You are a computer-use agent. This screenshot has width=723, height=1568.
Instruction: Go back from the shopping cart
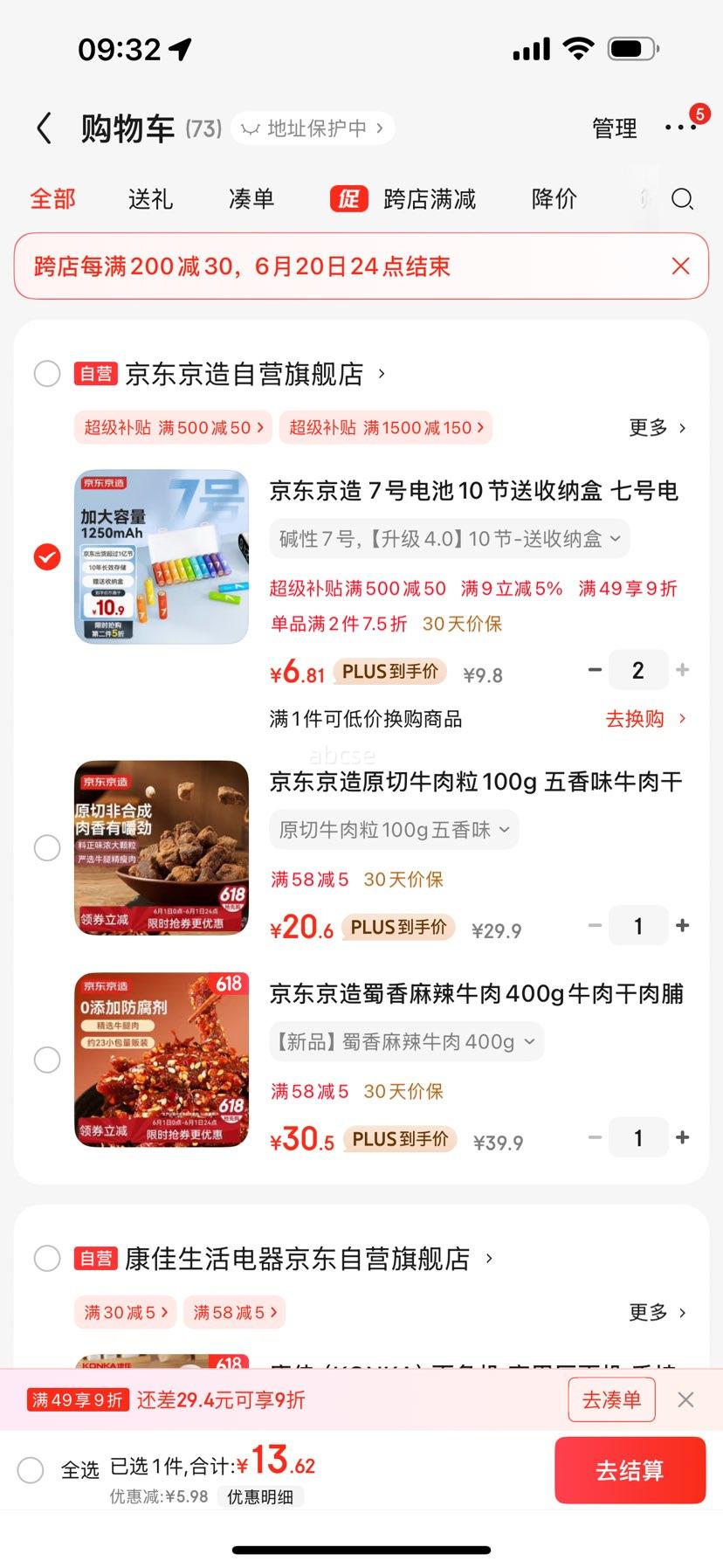coord(44,128)
